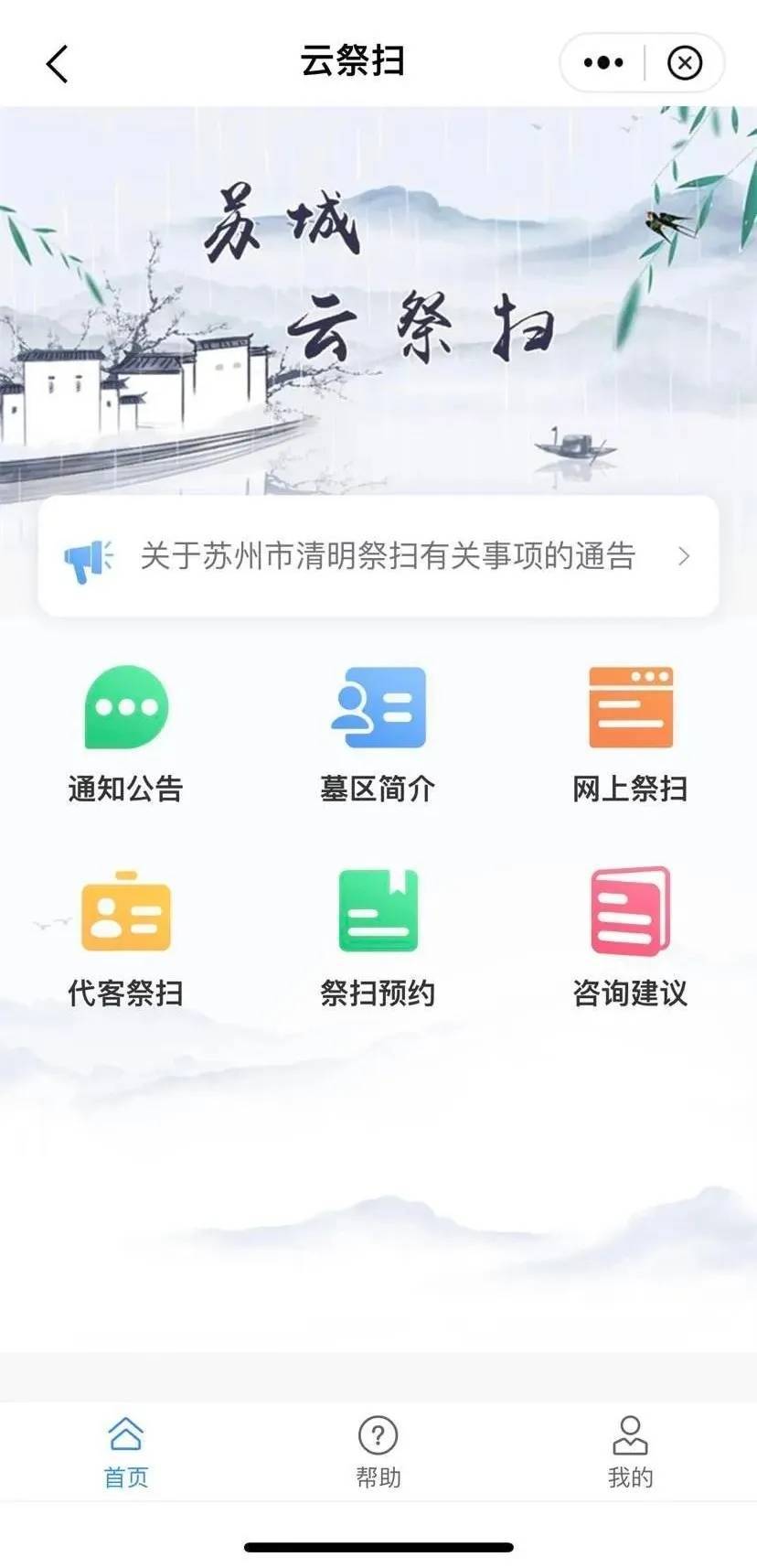757x1568 pixels.
Task: Open 墓区简介 cemetery introduction
Action: [x=378, y=734]
